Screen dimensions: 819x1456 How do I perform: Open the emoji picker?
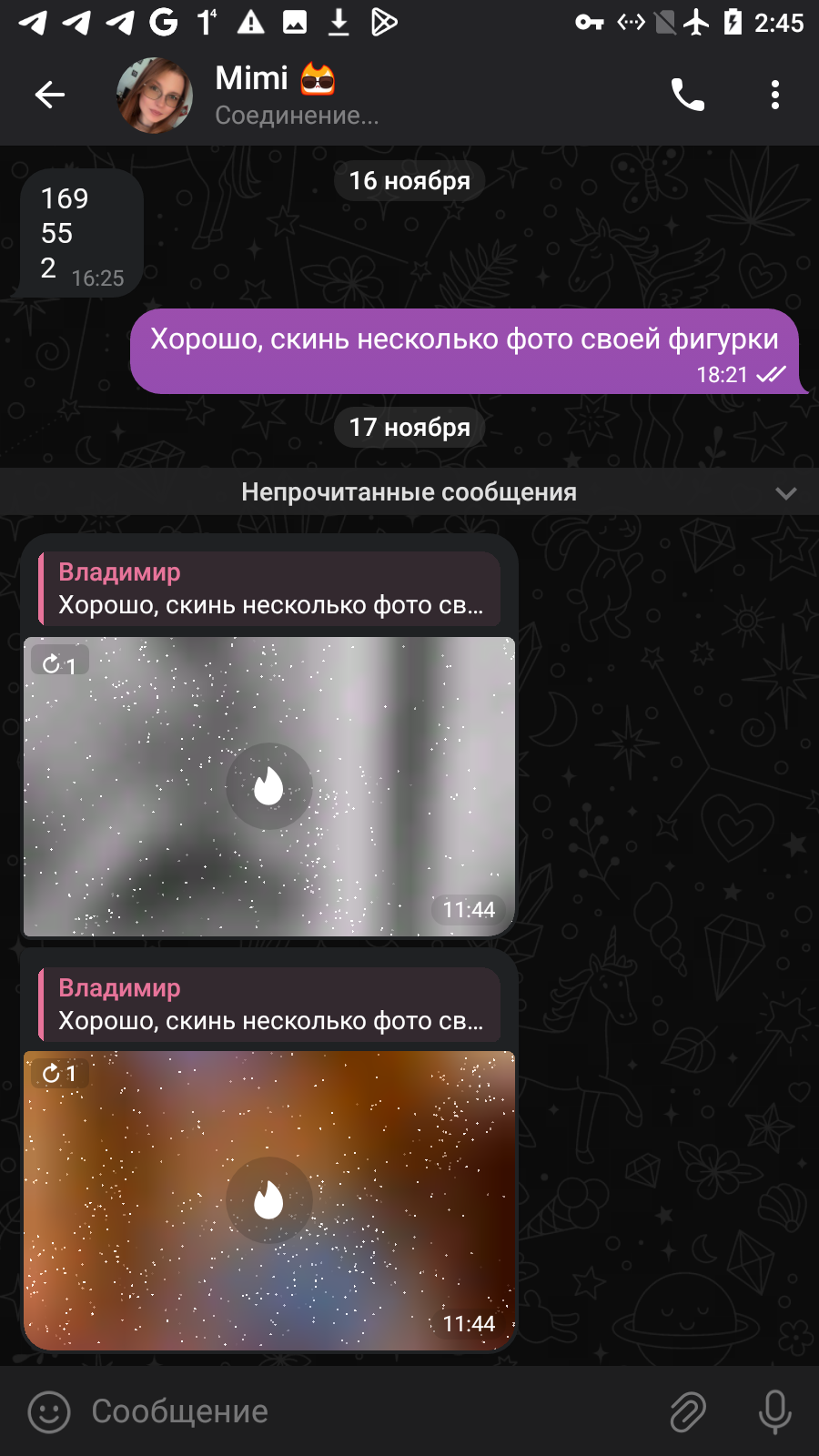coord(49,1412)
